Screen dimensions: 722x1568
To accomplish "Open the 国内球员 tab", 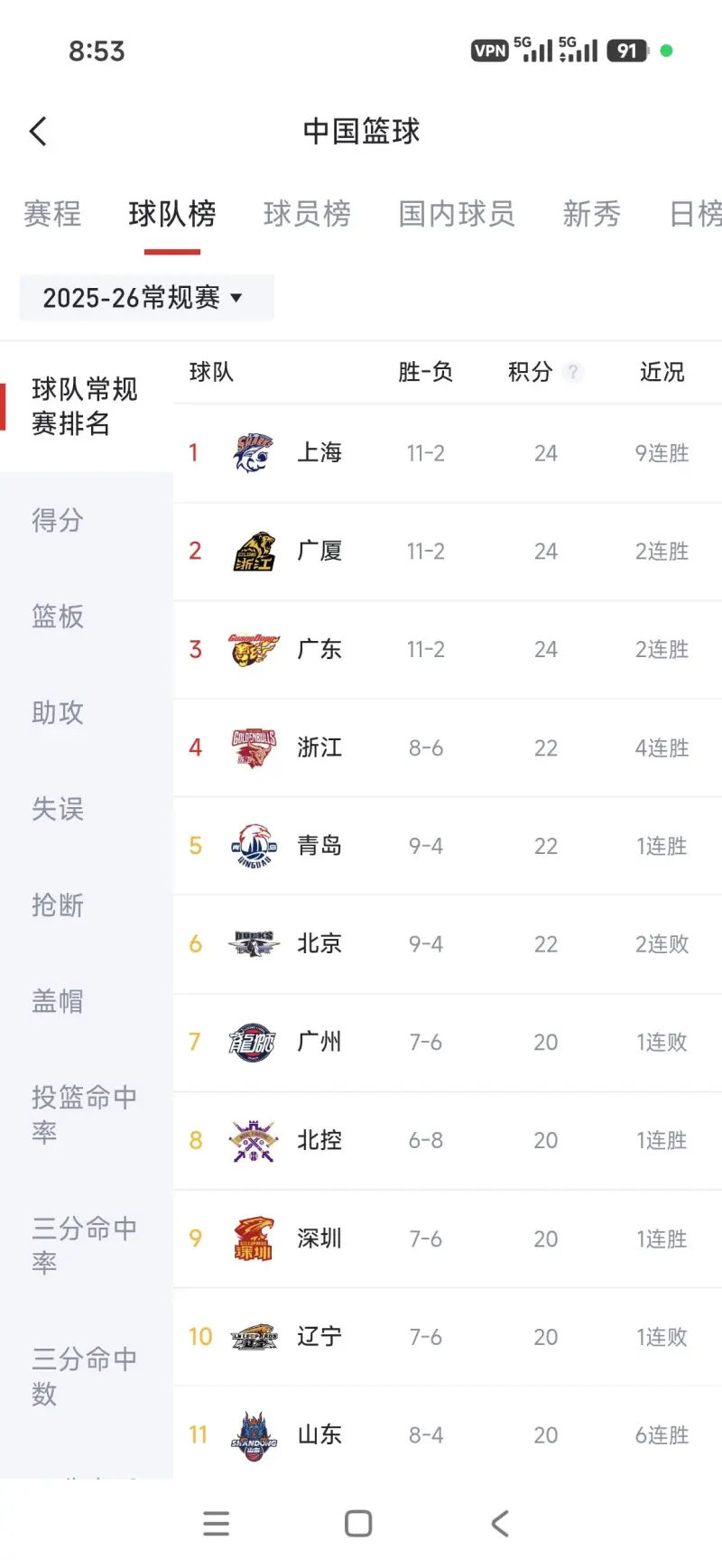I will 457,214.
